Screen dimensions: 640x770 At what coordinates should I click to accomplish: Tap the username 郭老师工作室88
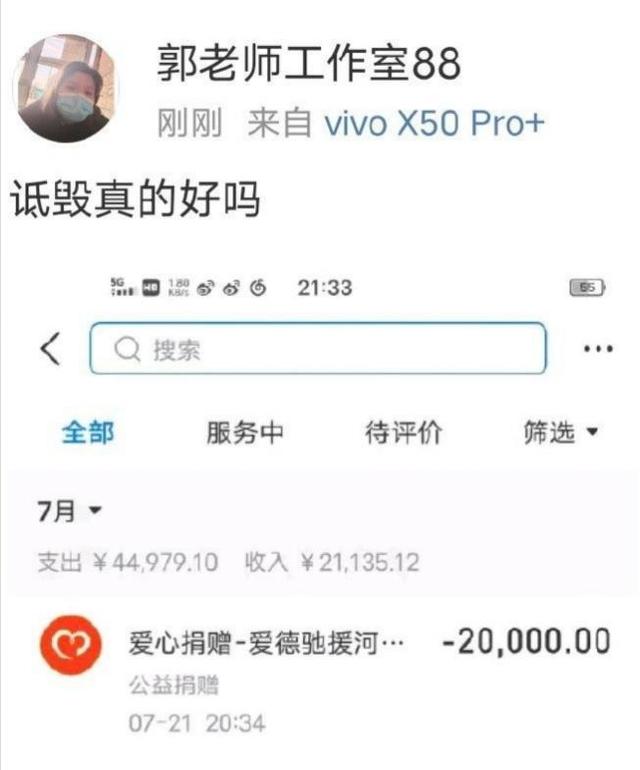click(x=308, y=65)
